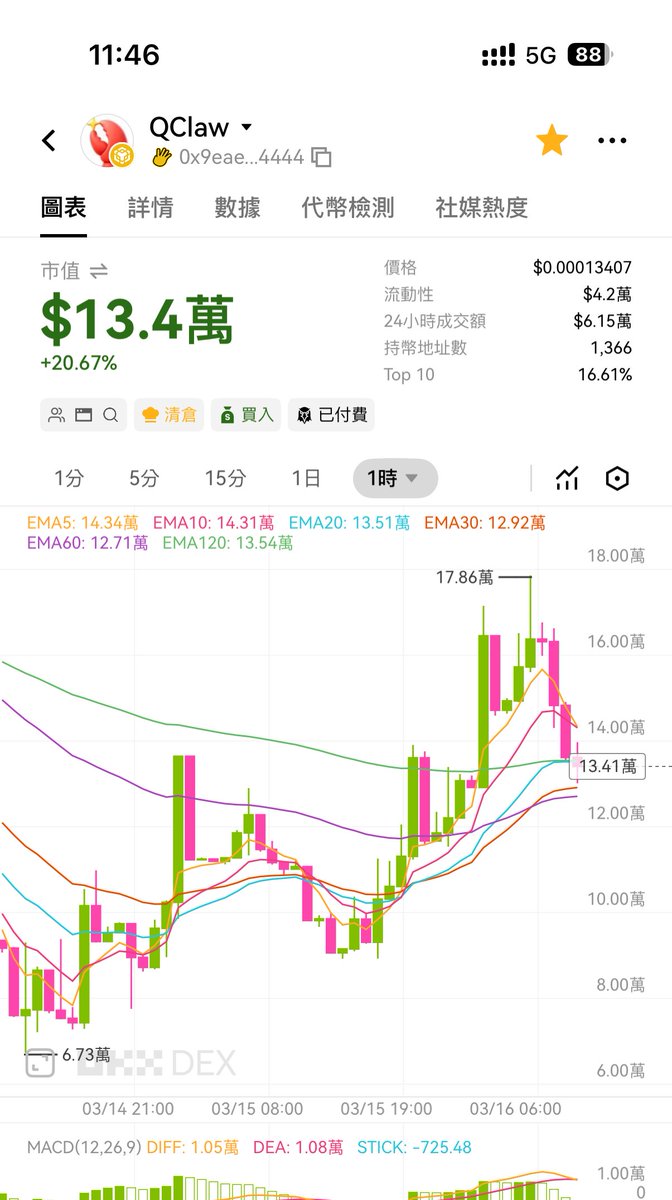Viewport: 672px width, 1200px height.
Task: Tap the 已付費 chip
Action: (x=331, y=414)
